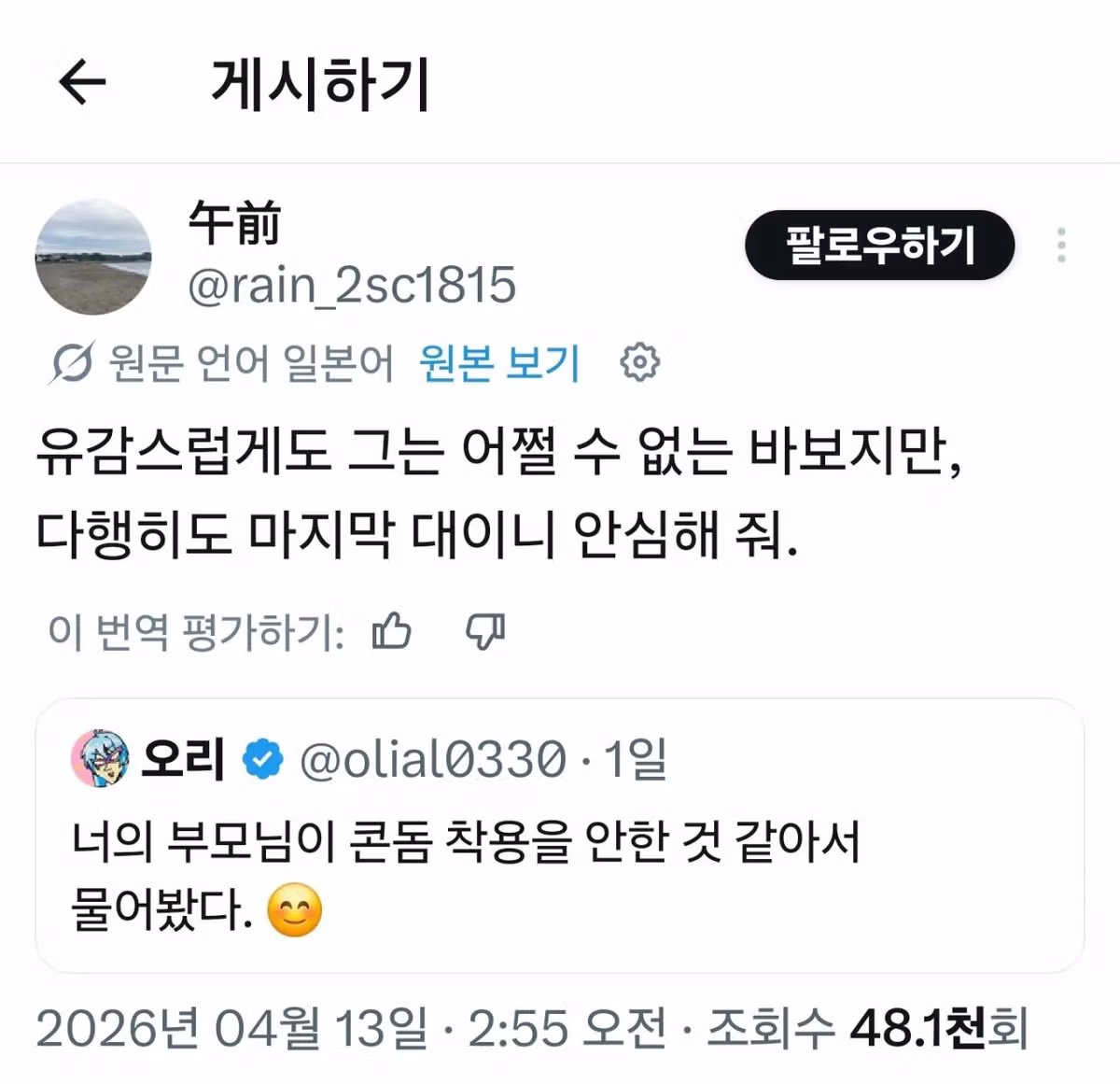Tap the 원본 보기 link
Viewport: 1120px width, 1084px height.
pos(499,362)
